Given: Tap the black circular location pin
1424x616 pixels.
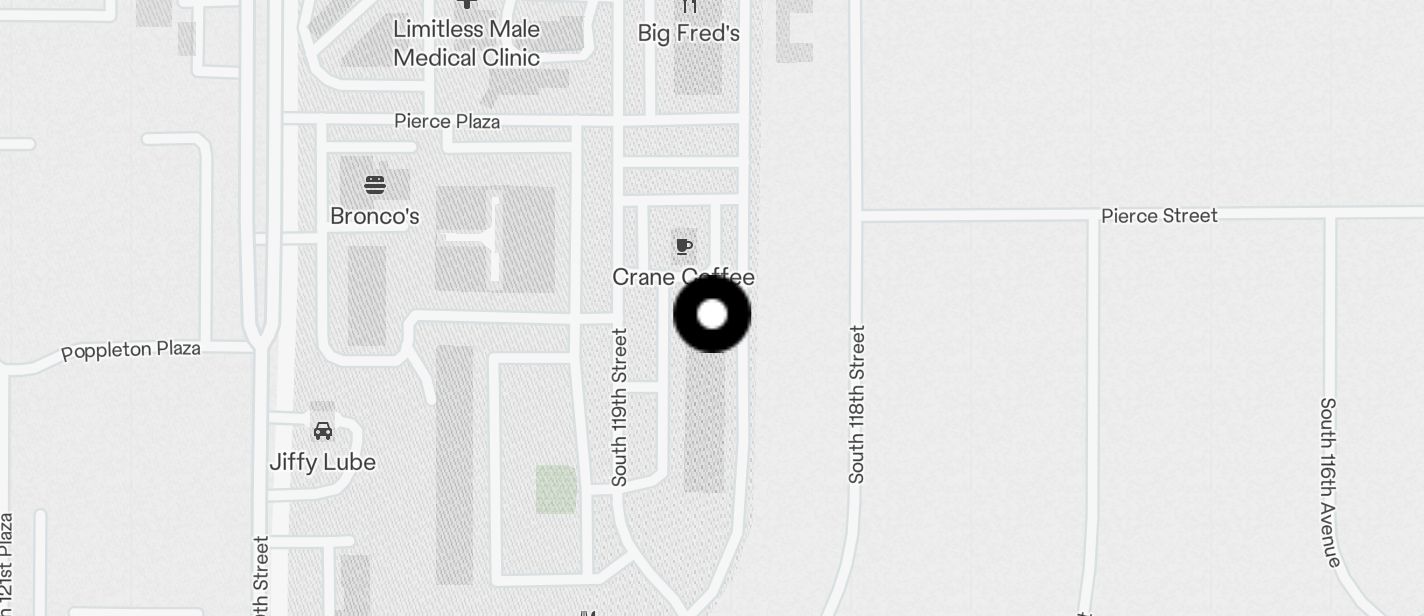Looking at the screenshot, I should coord(712,315).
